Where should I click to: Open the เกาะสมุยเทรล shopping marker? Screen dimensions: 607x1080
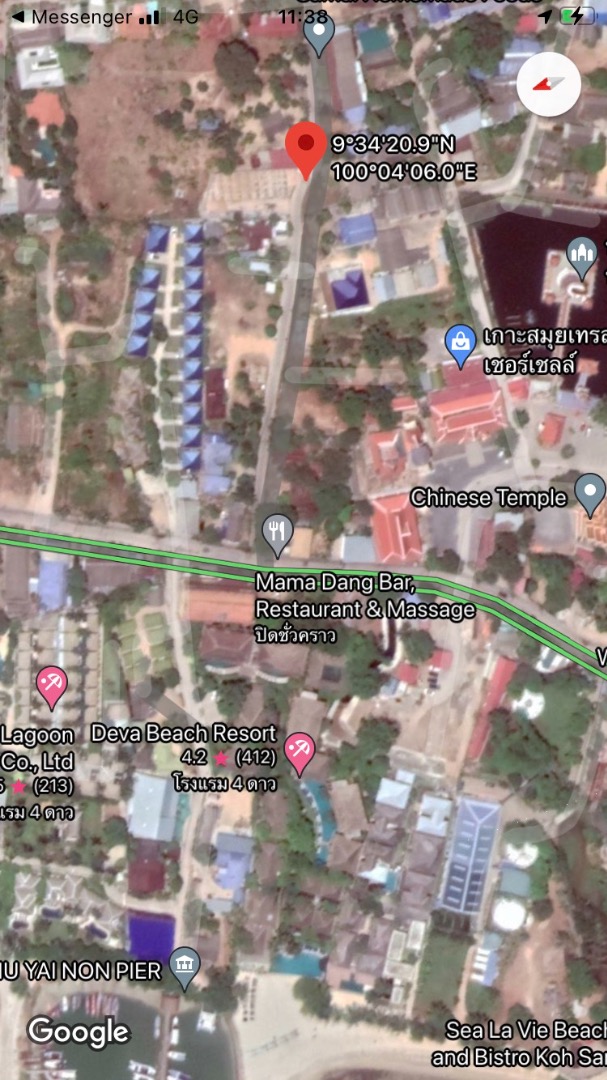tap(460, 346)
